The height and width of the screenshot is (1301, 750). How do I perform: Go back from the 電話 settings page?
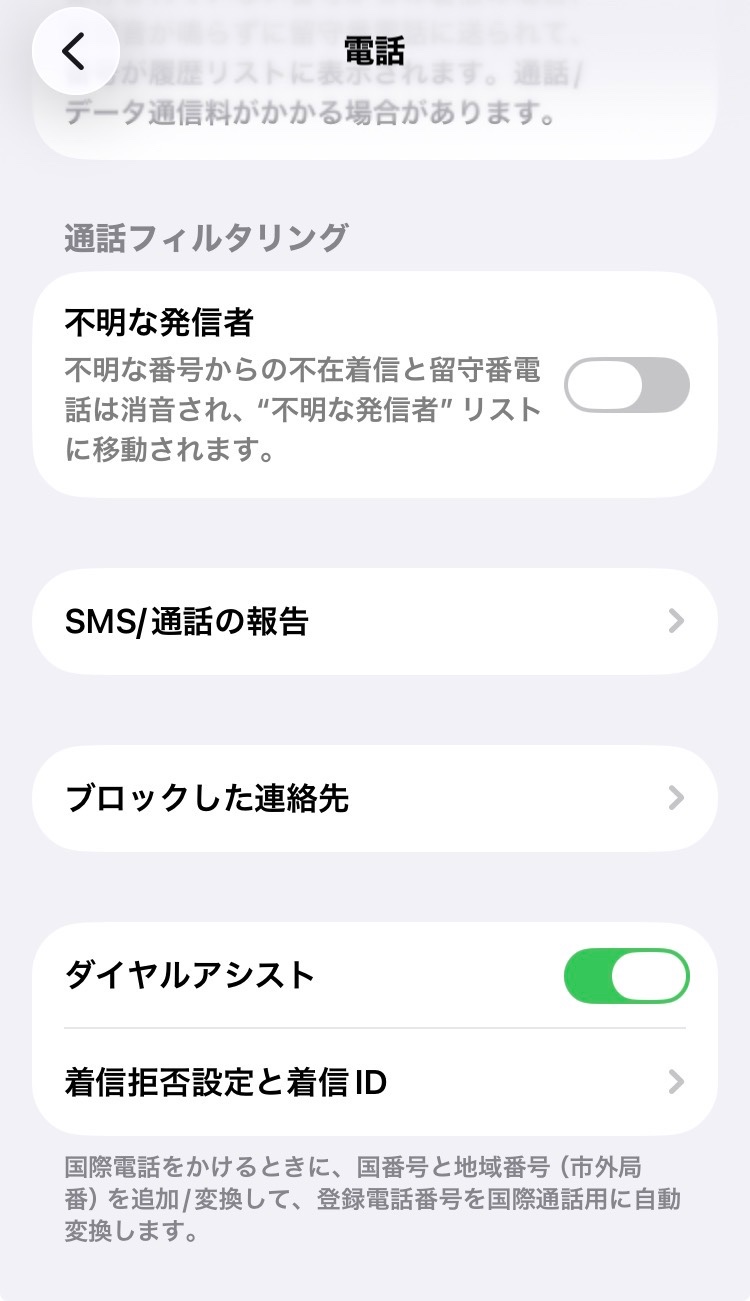[x=75, y=51]
